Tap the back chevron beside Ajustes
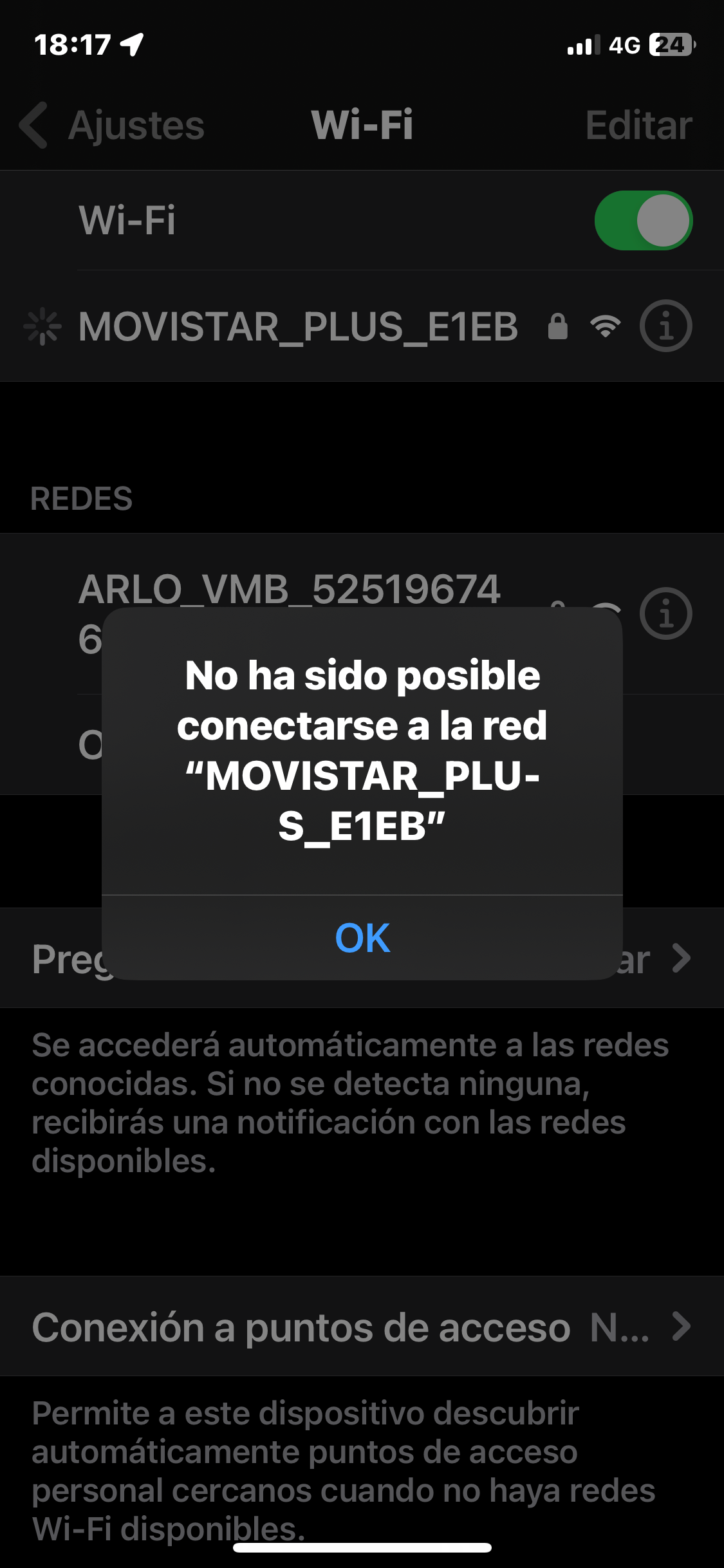 tap(32, 124)
